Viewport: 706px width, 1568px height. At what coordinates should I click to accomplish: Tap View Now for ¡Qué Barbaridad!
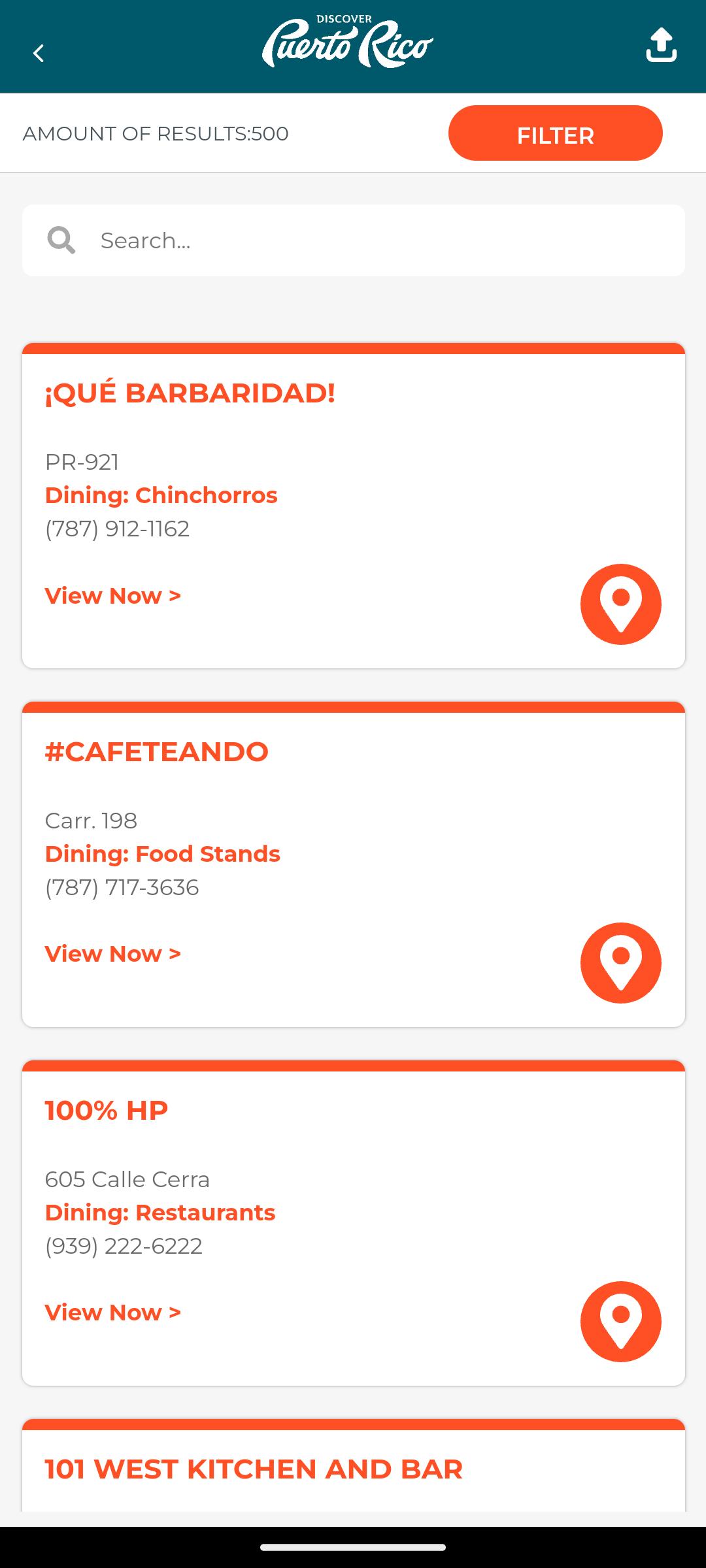[x=112, y=596]
